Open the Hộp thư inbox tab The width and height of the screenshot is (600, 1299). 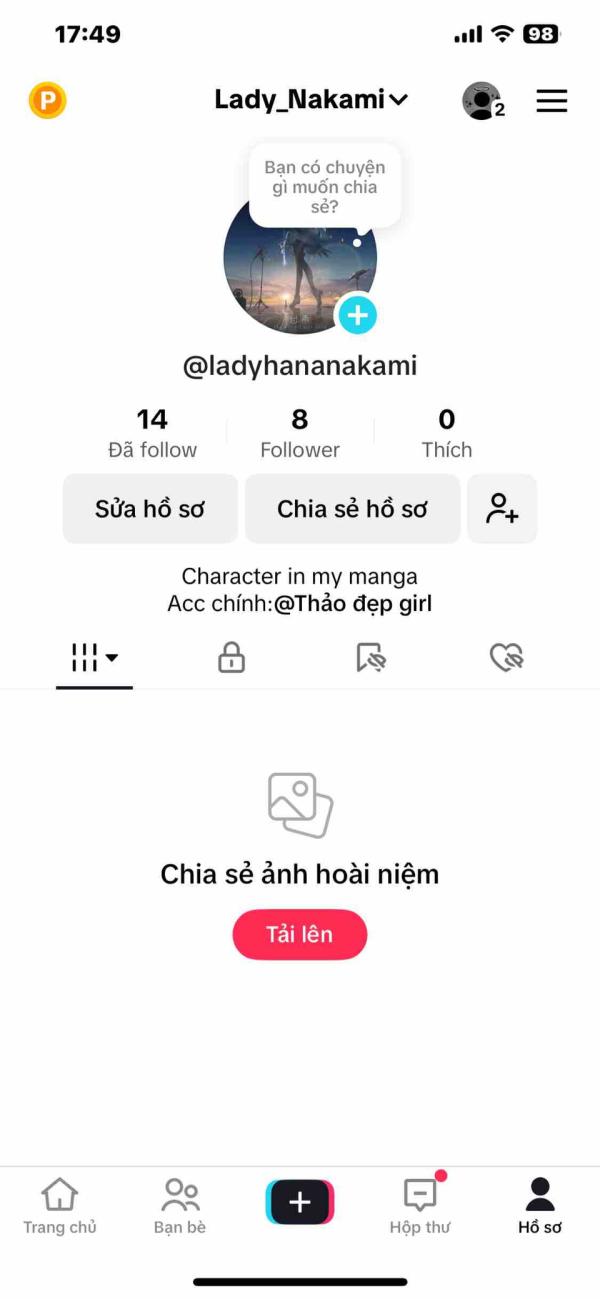coord(420,1206)
